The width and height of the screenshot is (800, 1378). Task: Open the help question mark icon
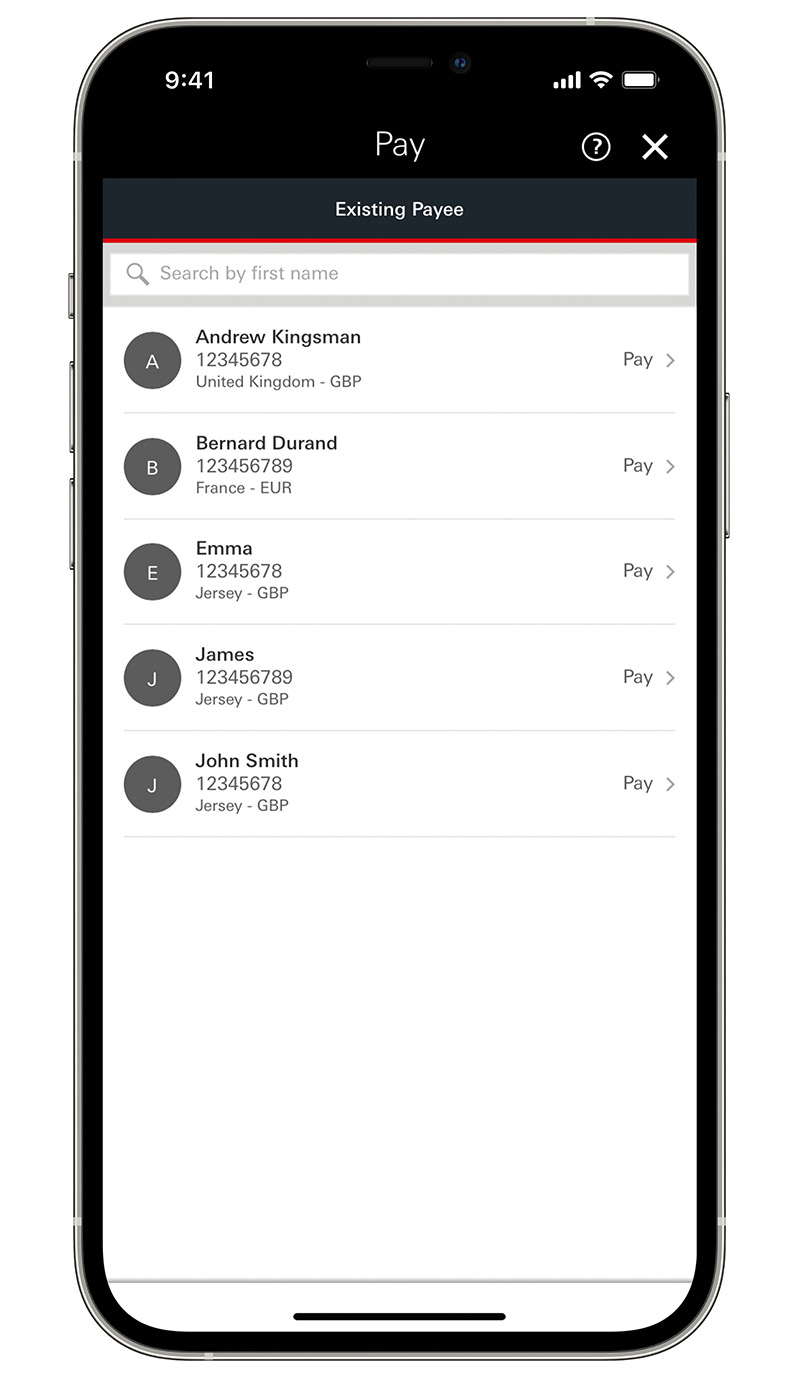pyautogui.click(x=596, y=147)
